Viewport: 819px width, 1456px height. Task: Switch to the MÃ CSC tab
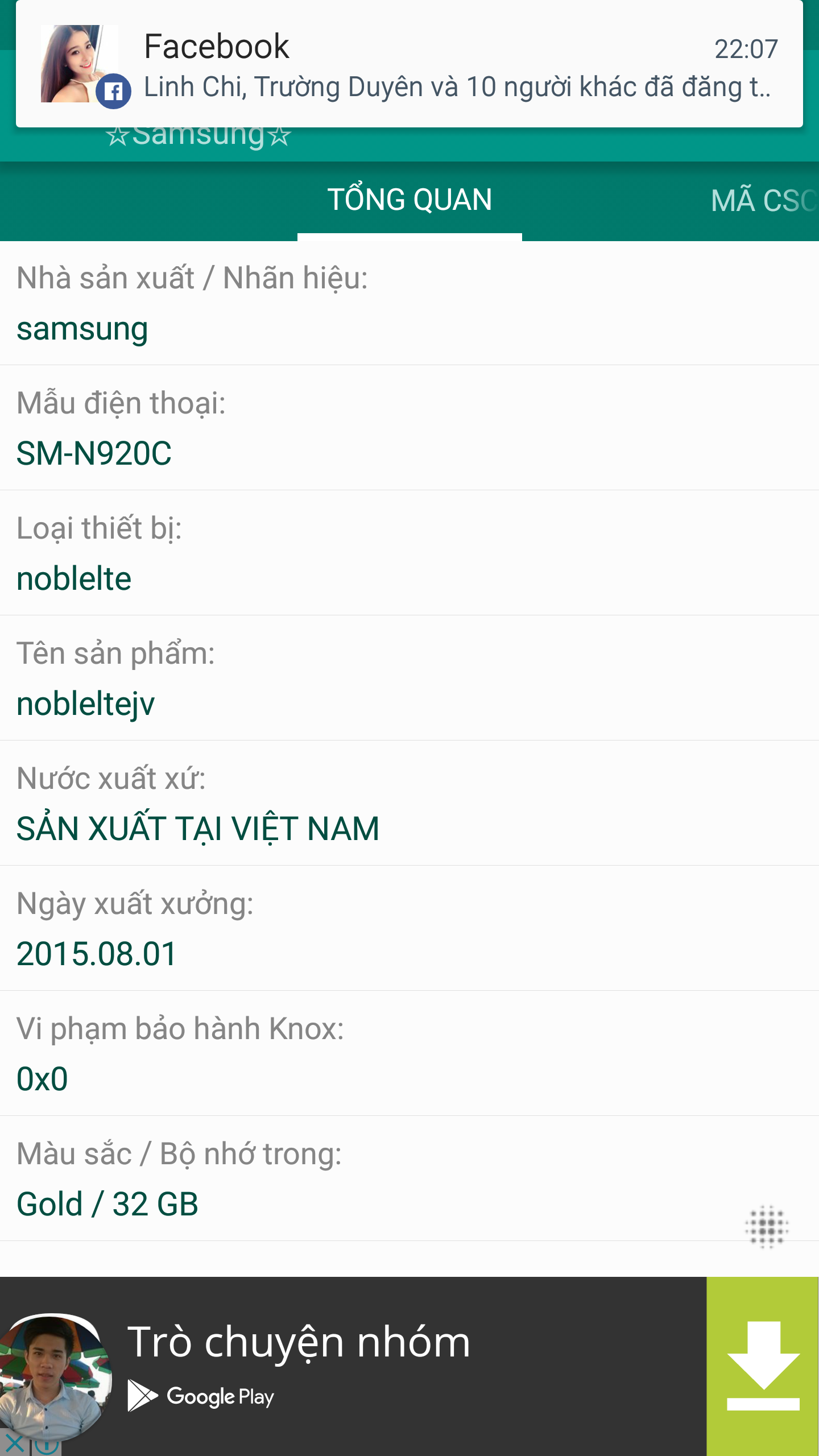point(764,200)
